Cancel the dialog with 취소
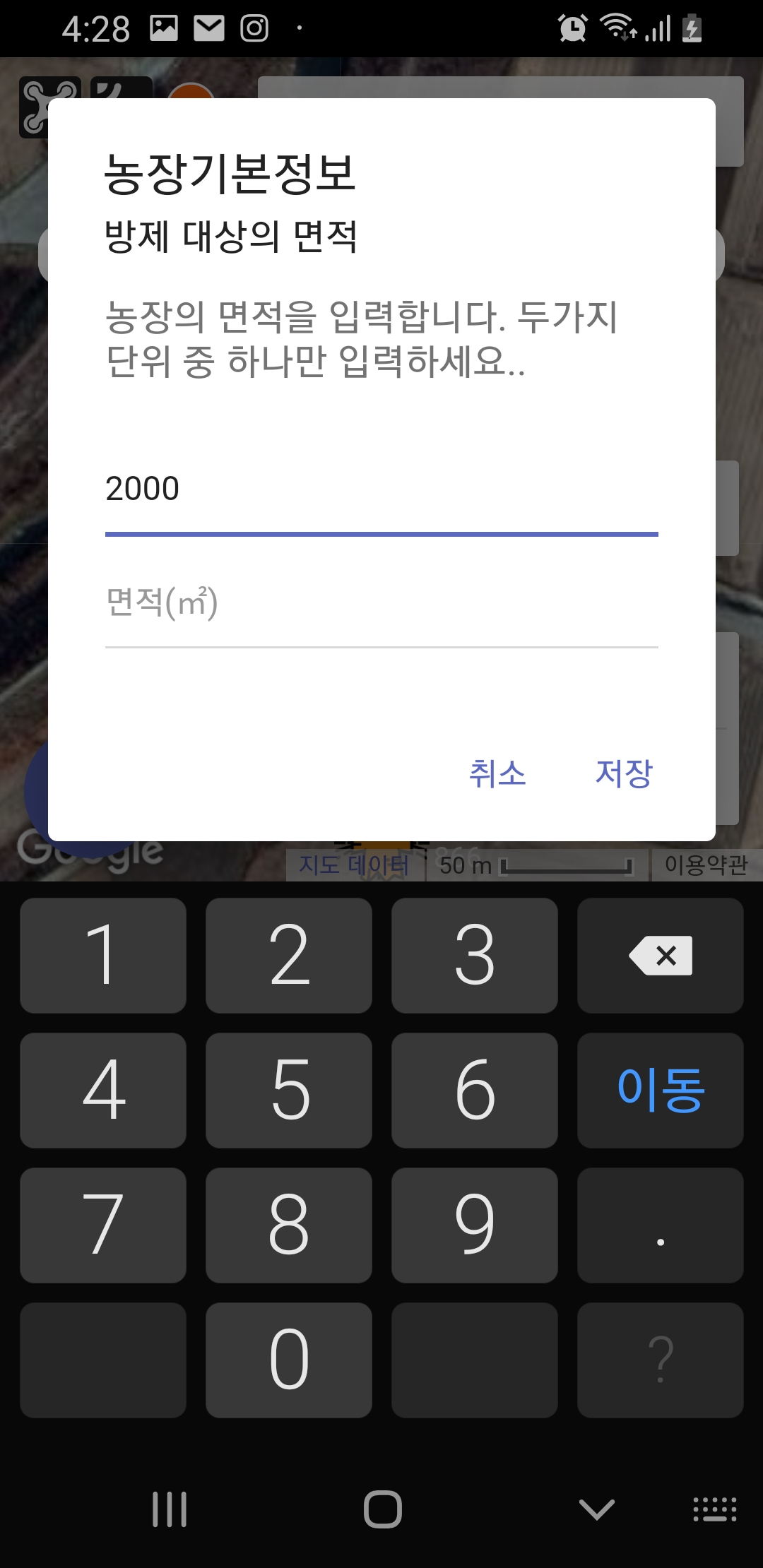 497,773
